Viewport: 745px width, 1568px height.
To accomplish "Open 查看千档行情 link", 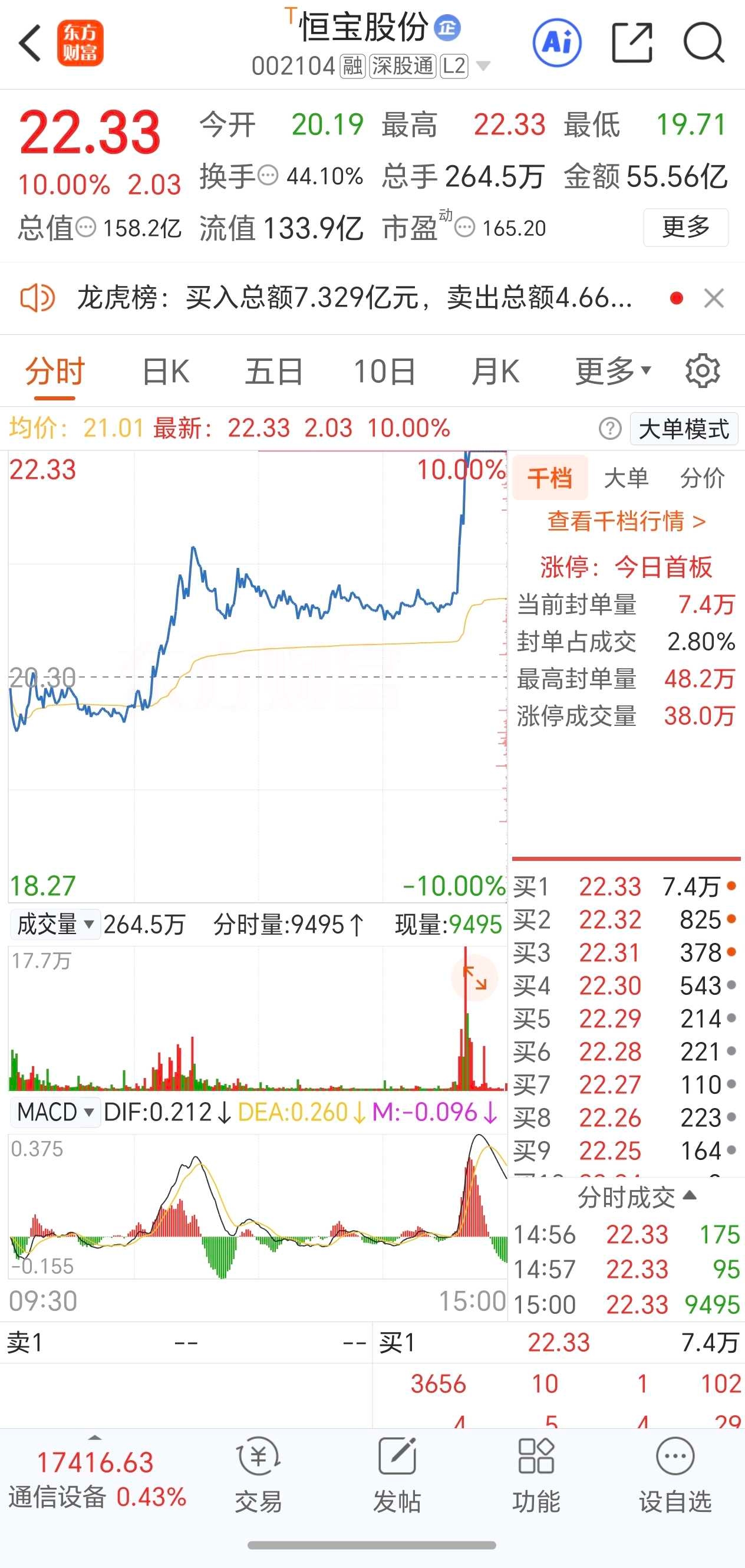I will pyautogui.click(x=626, y=522).
